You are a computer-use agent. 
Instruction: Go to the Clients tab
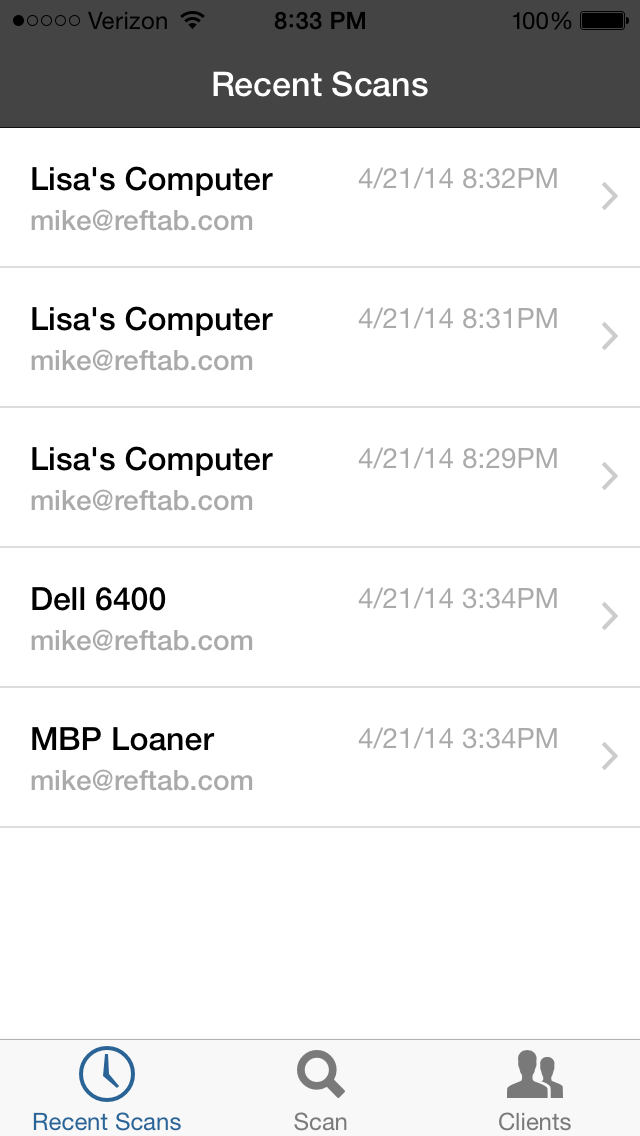(x=534, y=1089)
